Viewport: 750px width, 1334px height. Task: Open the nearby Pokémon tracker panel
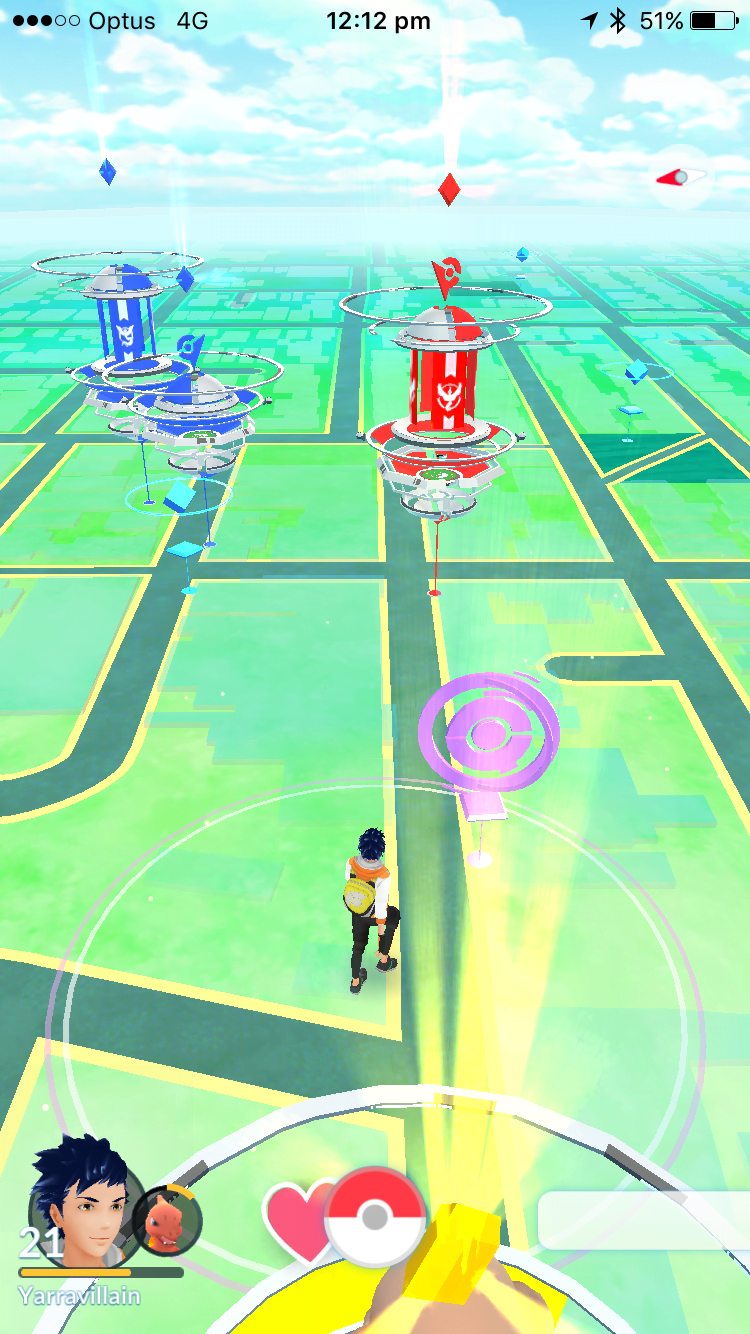click(x=644, y=1221)
